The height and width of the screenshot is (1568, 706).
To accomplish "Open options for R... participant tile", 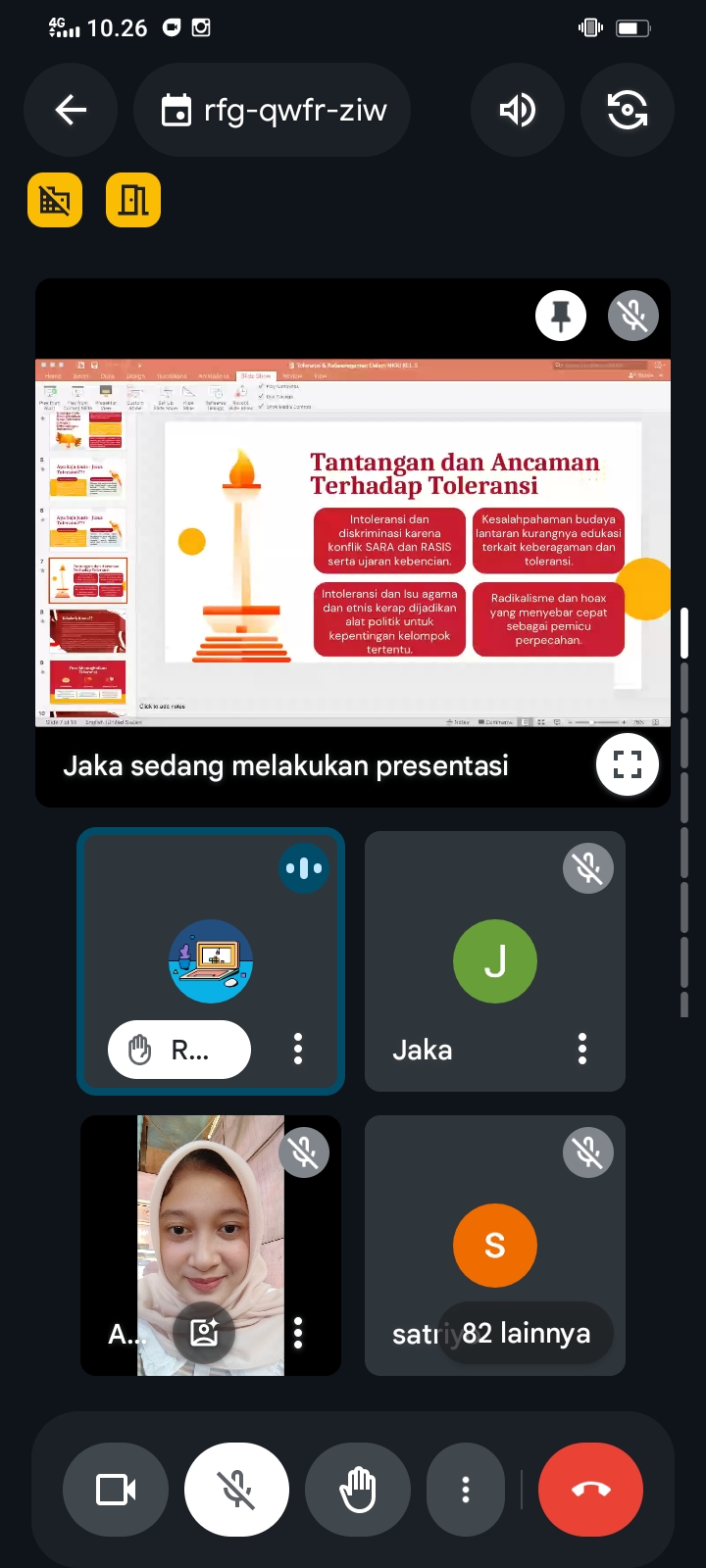I will coord(298,1050).
